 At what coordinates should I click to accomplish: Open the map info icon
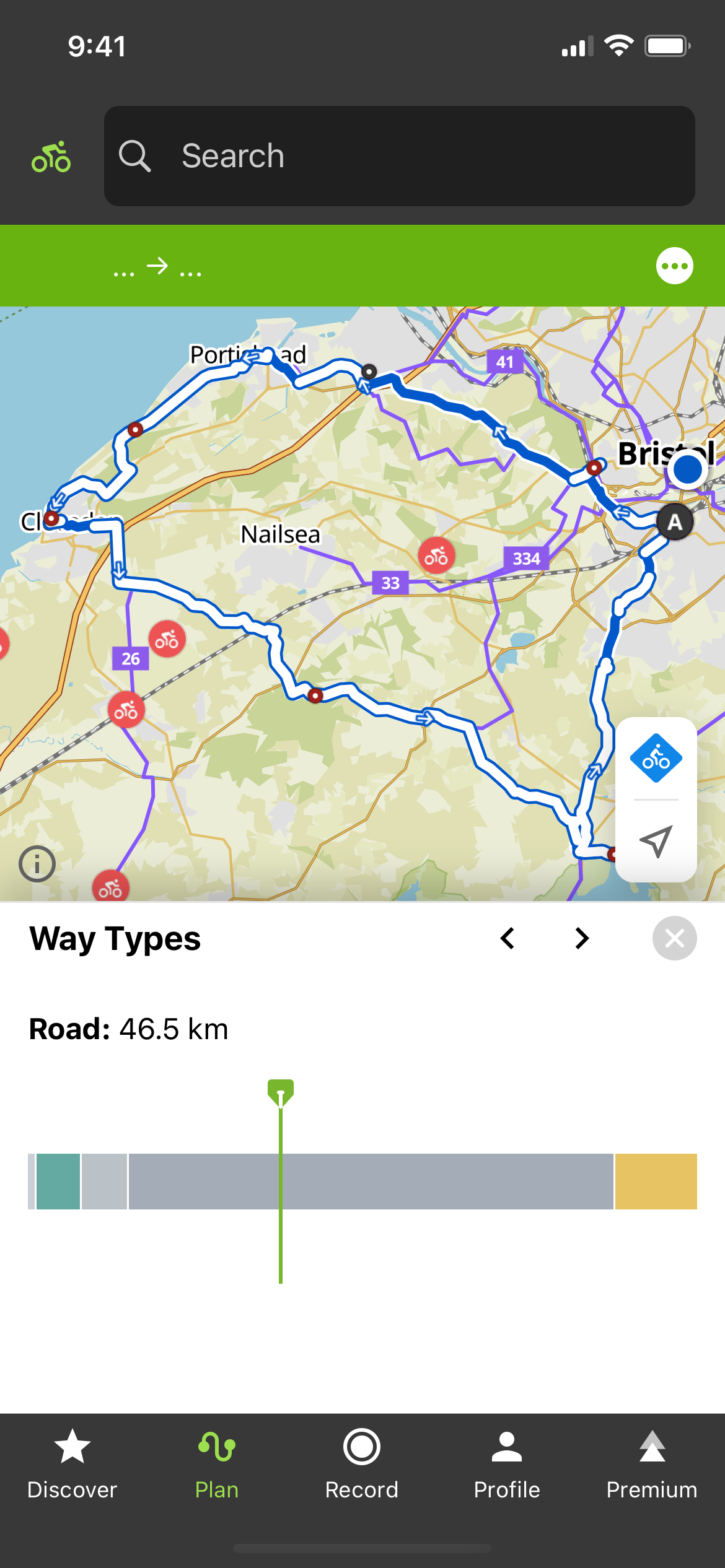[37, 864]
